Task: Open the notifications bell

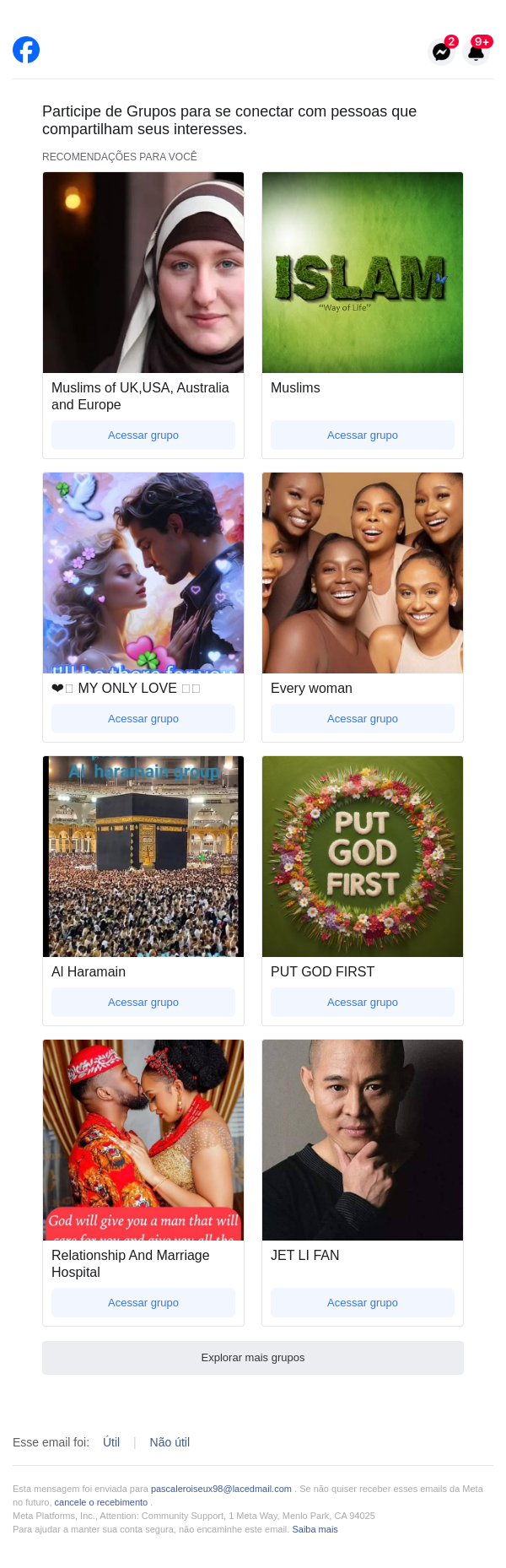Action: point(476,51)
